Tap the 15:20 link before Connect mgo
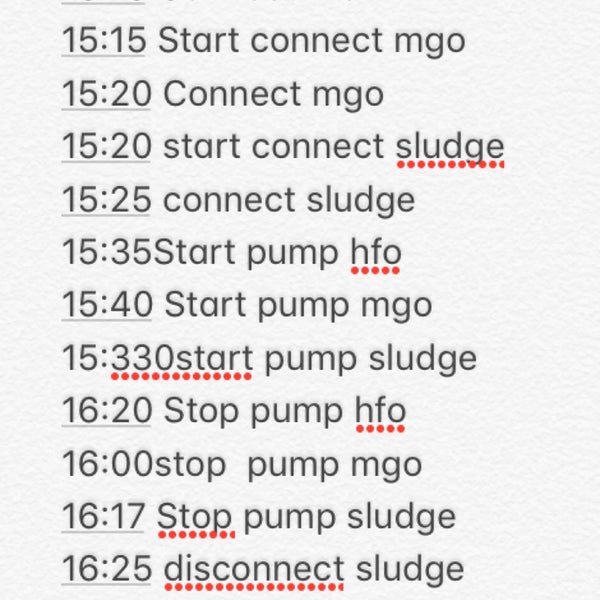 (106, 94)
